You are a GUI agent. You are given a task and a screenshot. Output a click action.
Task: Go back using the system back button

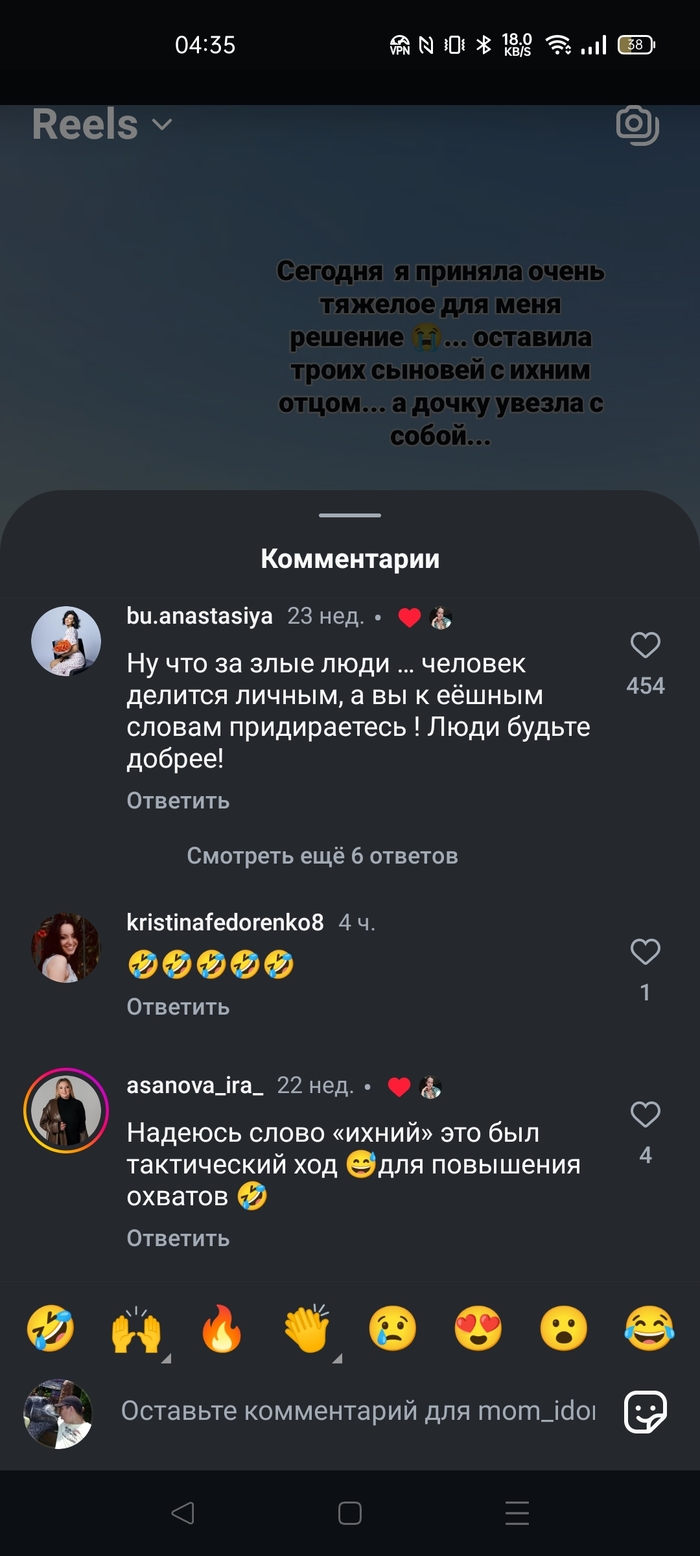tap(182, 1513)
